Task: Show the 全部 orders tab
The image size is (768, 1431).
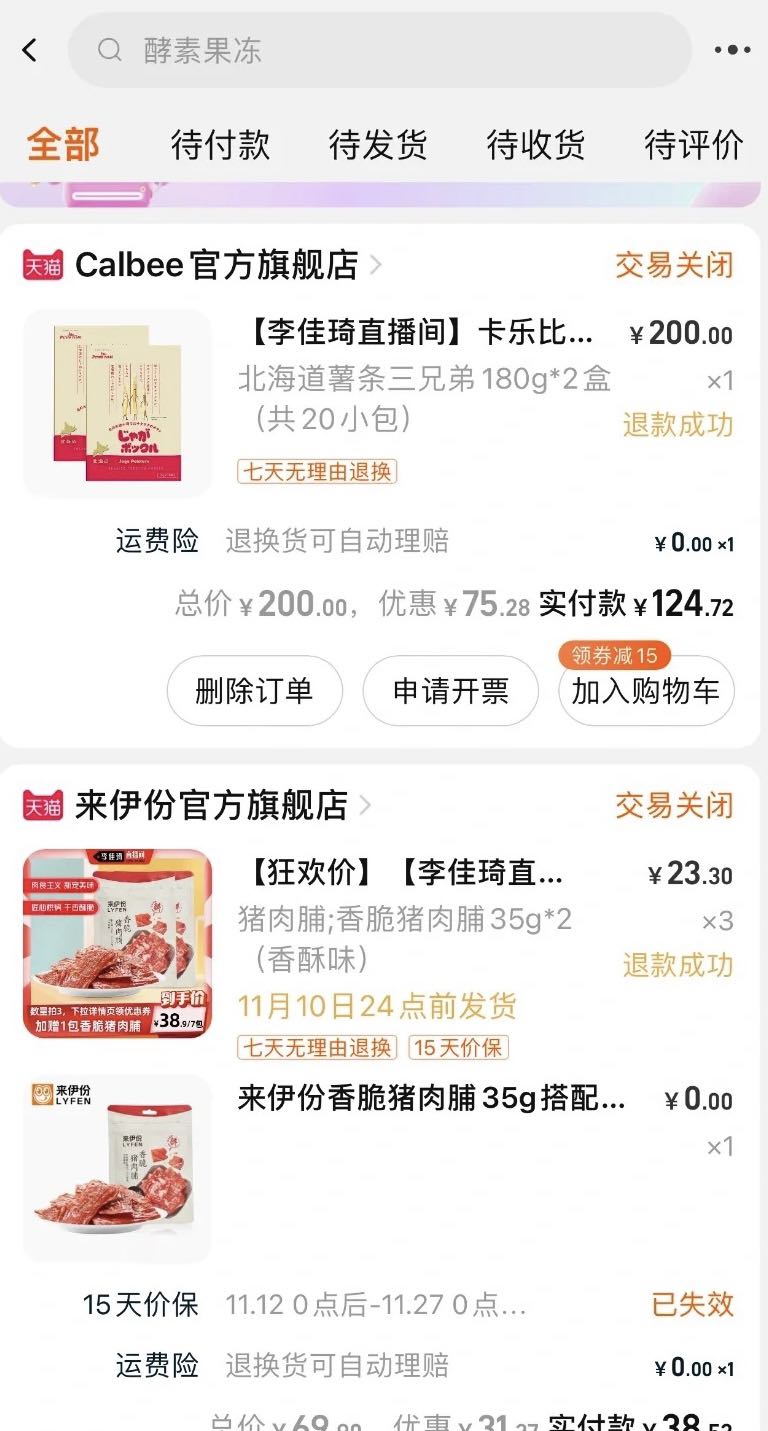Action: click(63, 145)
